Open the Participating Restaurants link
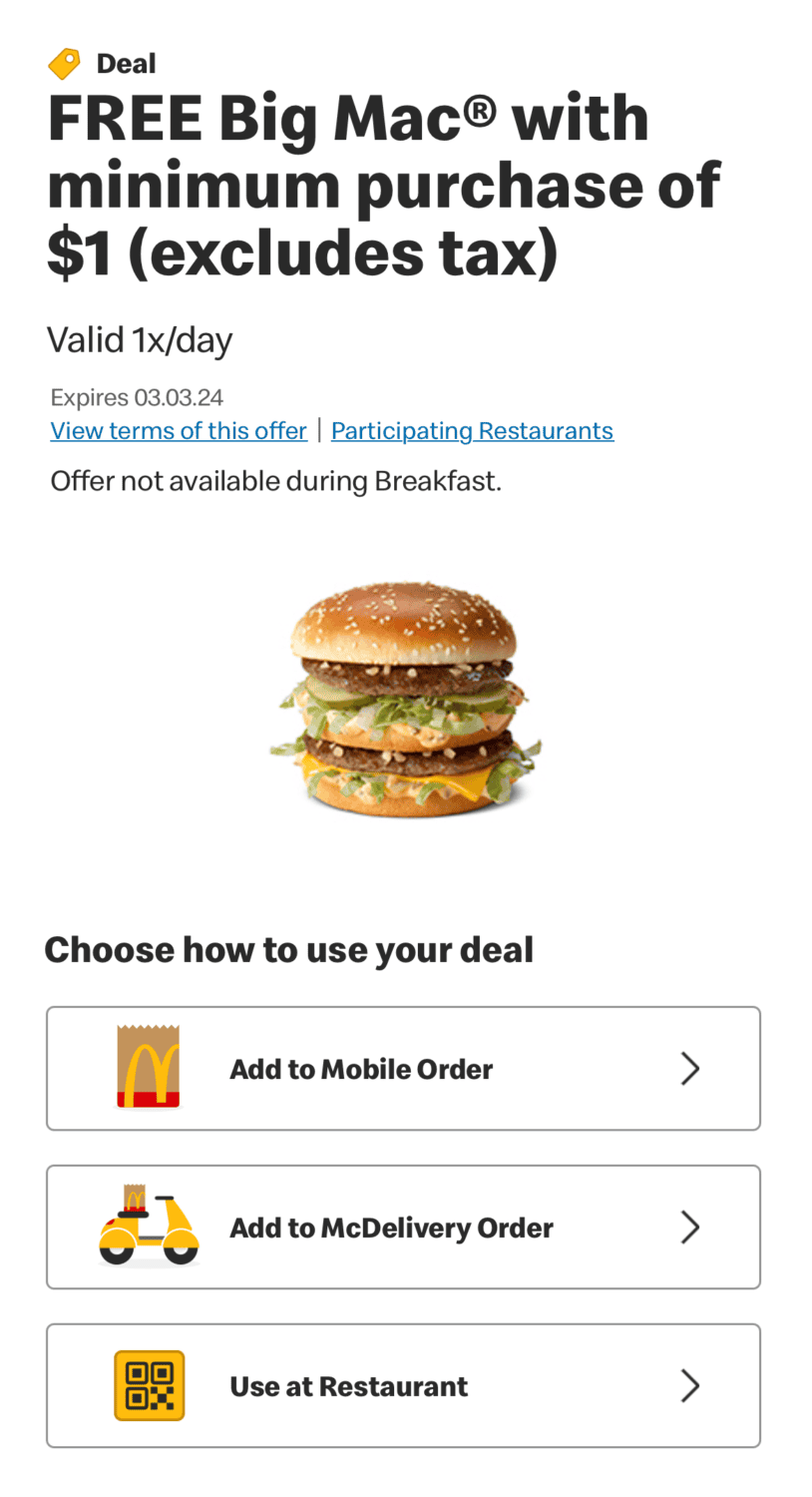This screenshot has width=812, height=1497. (472, 430)
